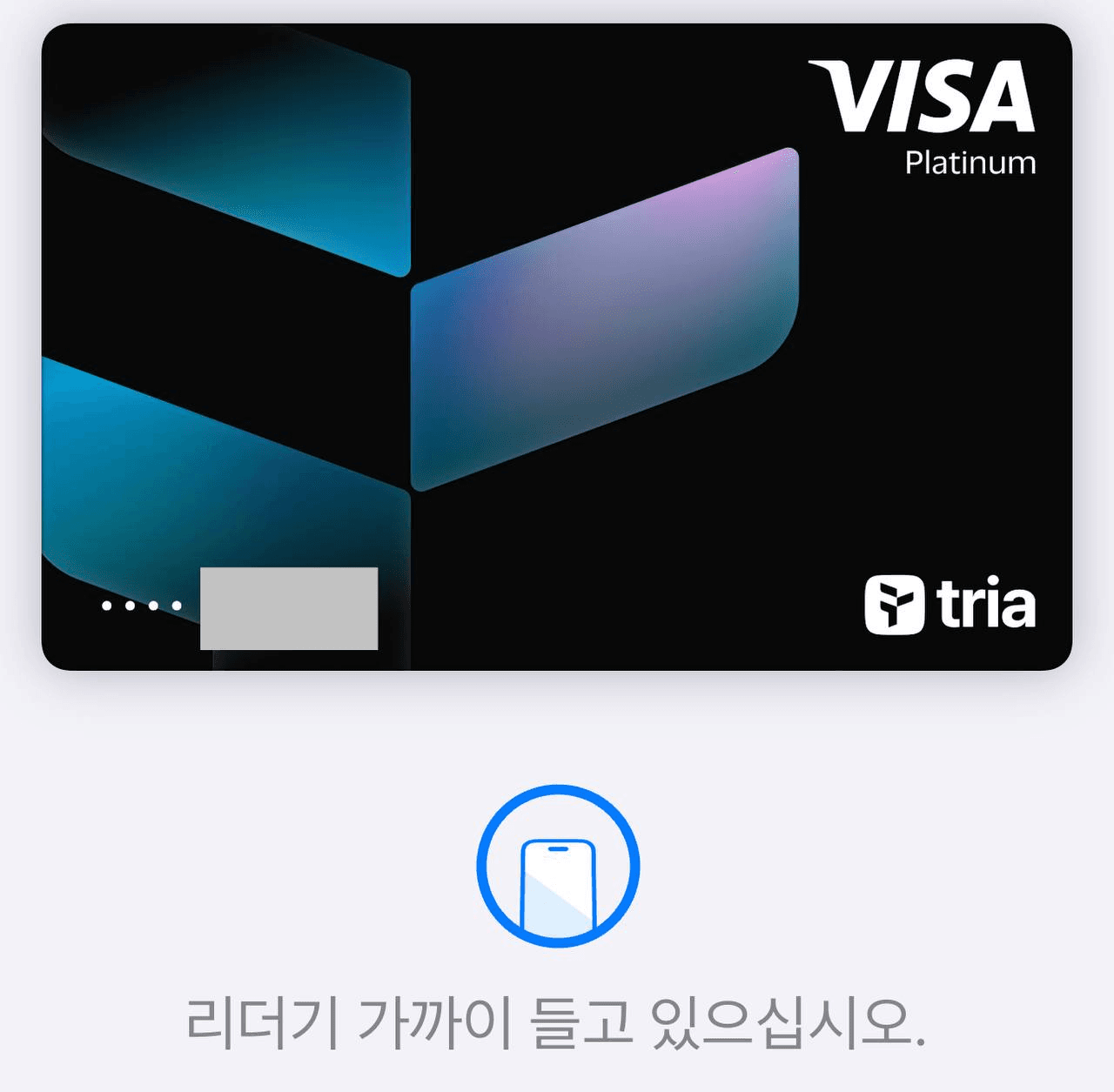Open the tria Visa Platinum card

[x=557, y=346]
